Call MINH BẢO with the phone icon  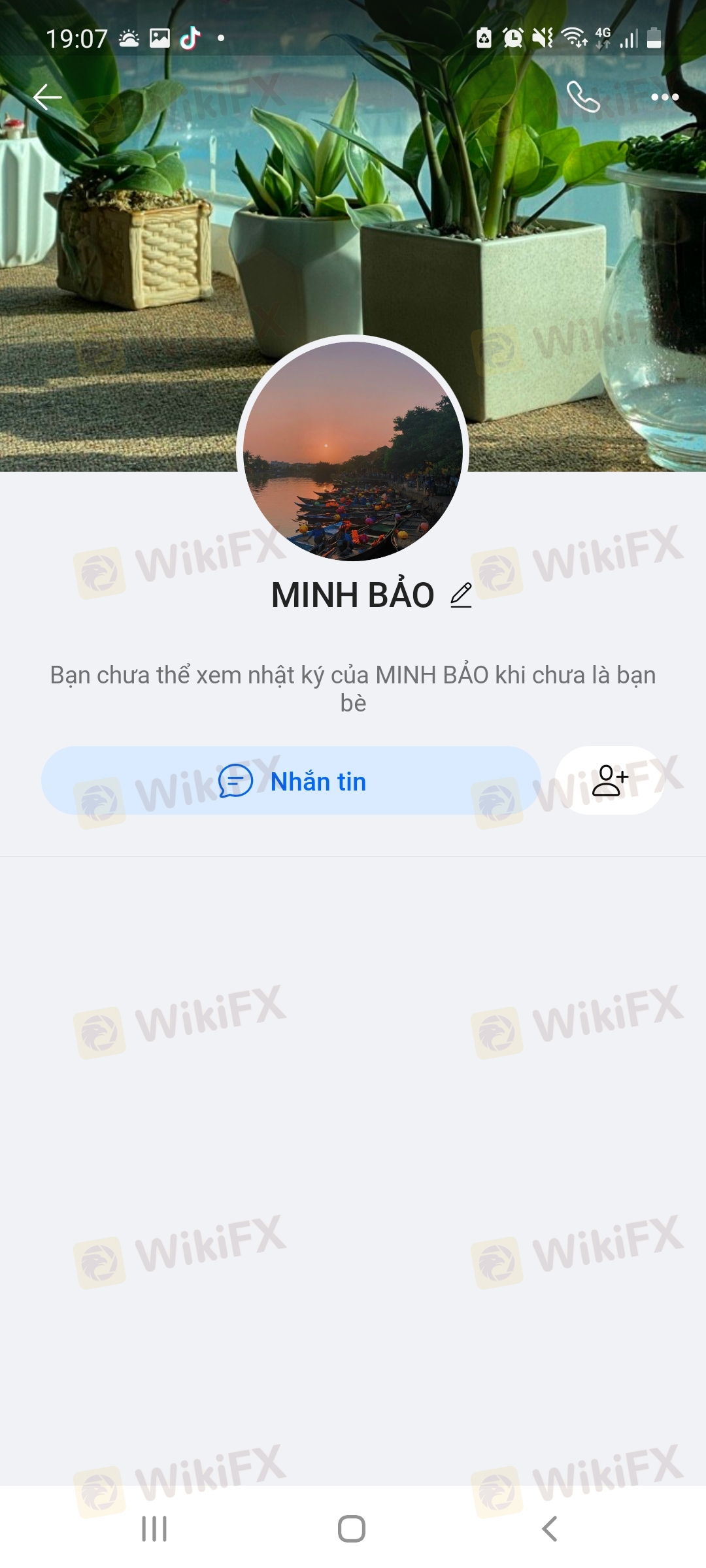(582, 97)
